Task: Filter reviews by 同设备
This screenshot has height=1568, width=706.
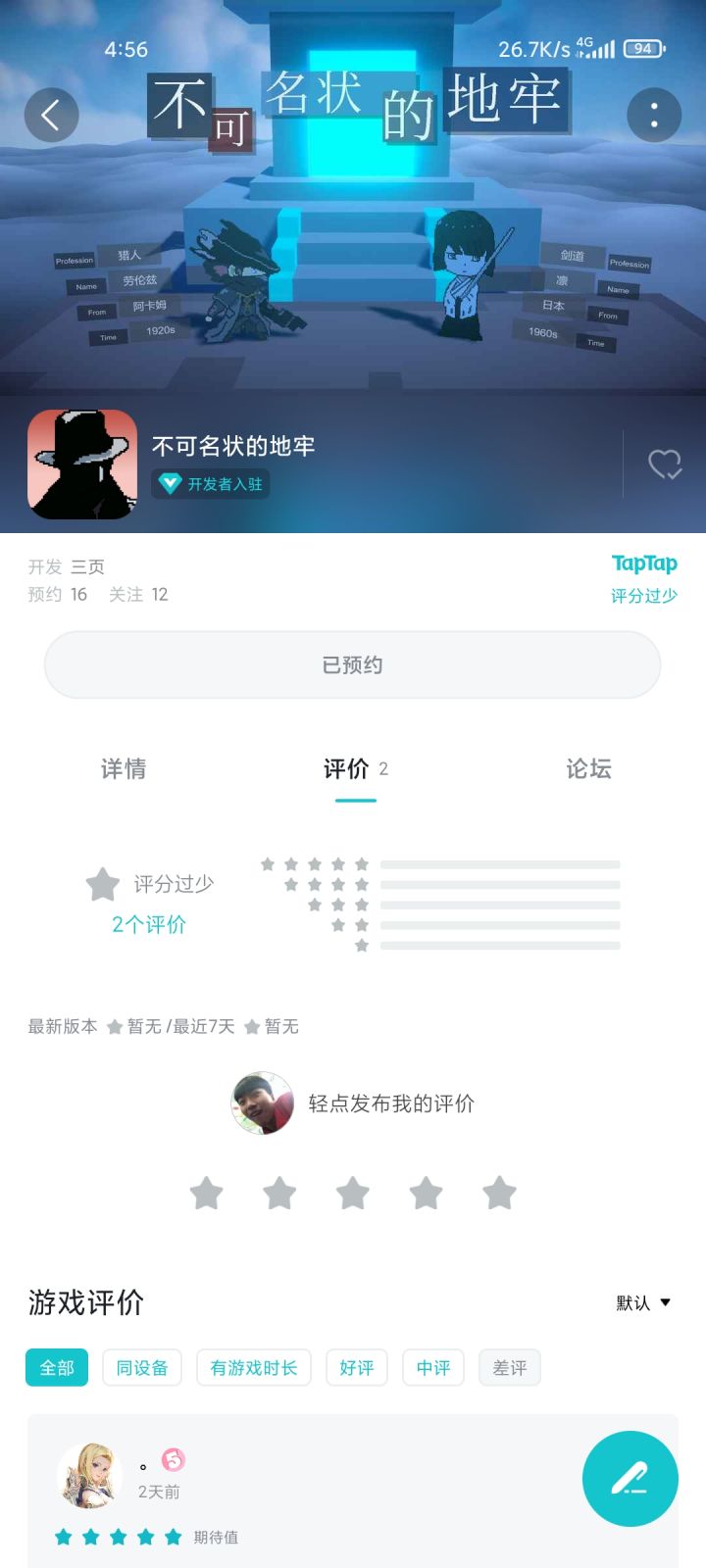Action: [x=142, y=1367]
